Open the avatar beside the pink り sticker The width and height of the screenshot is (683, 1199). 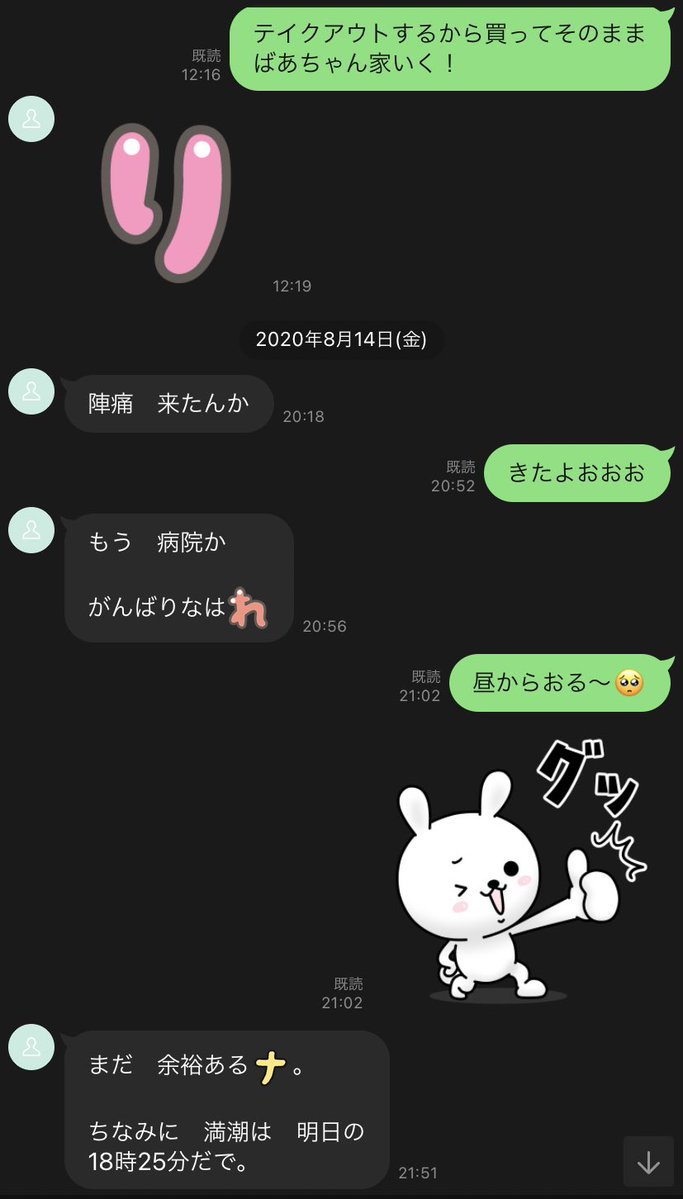point(31,120)
